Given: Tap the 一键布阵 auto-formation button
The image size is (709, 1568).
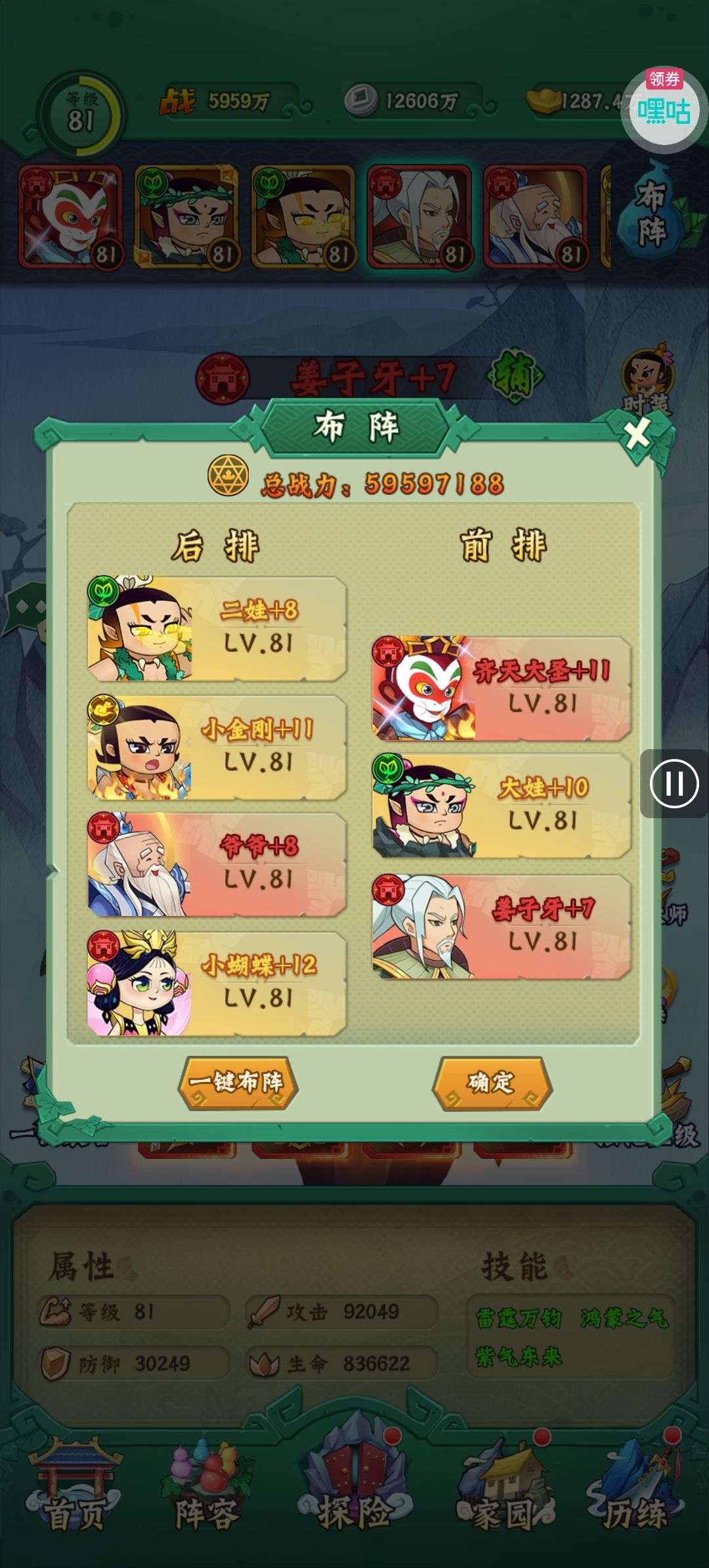Looking at the screenshot, I should point(238,1083).
